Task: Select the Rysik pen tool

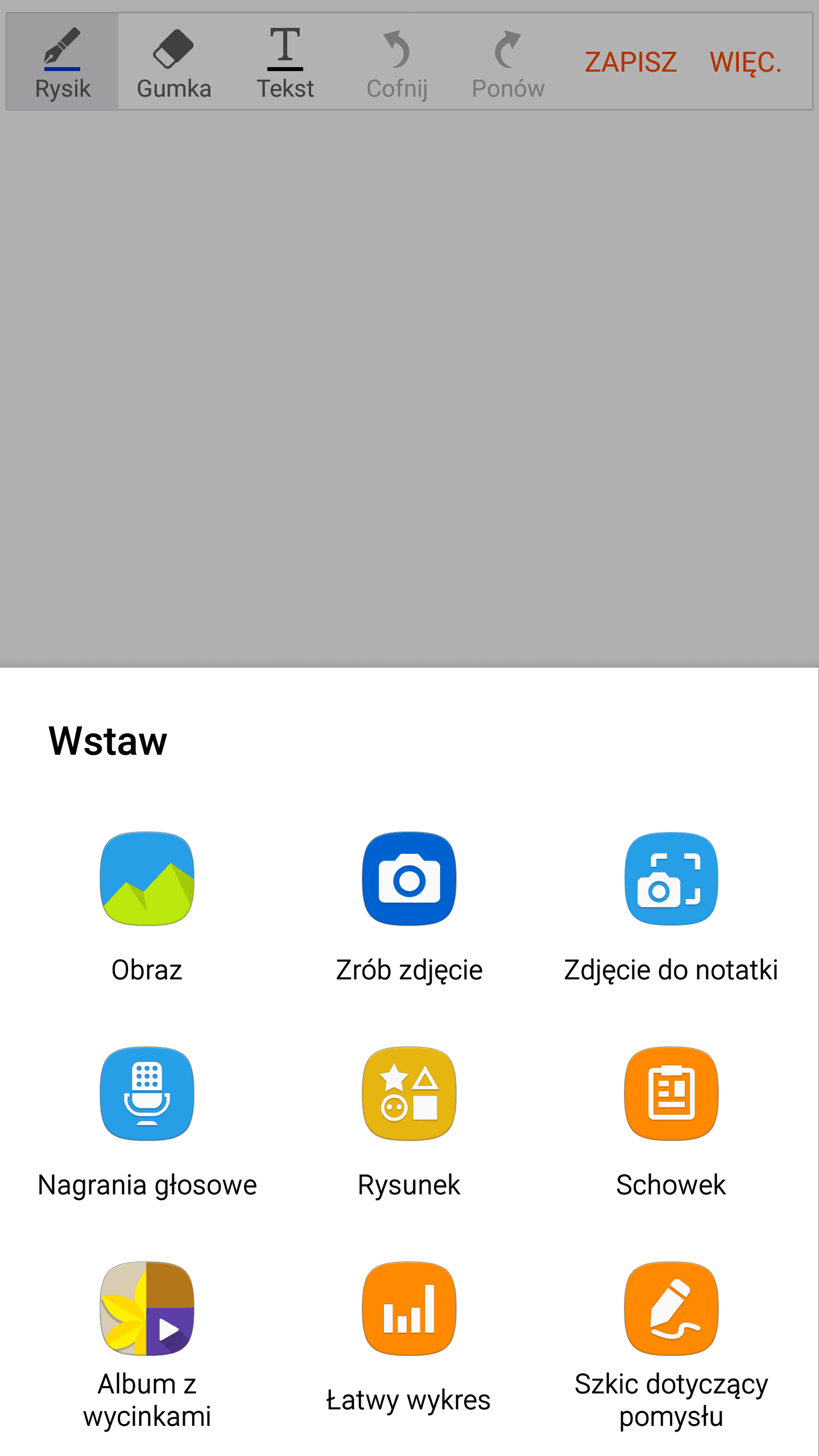Action: tap(63, 61)
